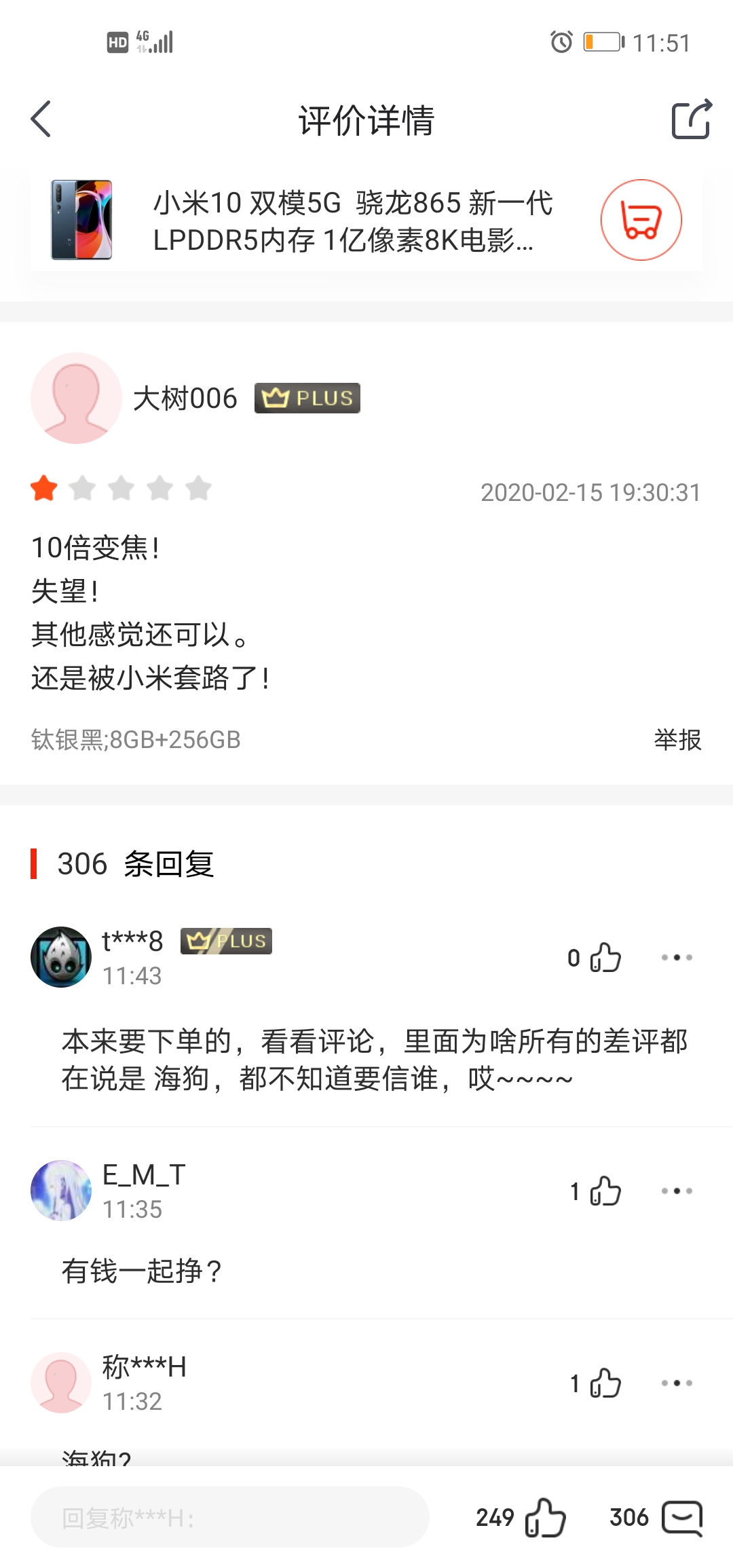Open 大树006's profile avatar
The image size is (733, 1568).
tap(76, 398)
